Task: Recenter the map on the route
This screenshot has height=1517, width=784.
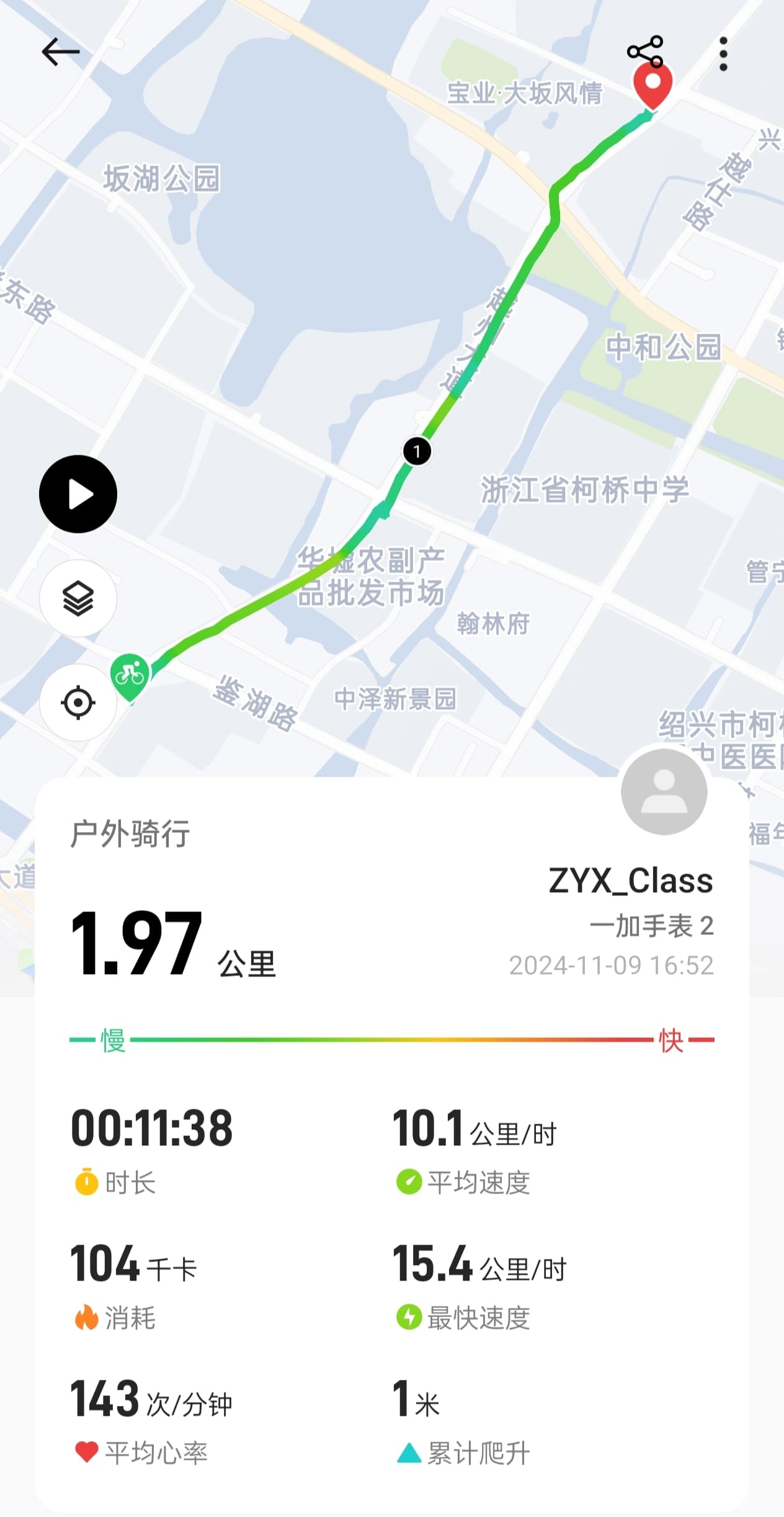Action: pyautogui.click(x=78, y=702)
